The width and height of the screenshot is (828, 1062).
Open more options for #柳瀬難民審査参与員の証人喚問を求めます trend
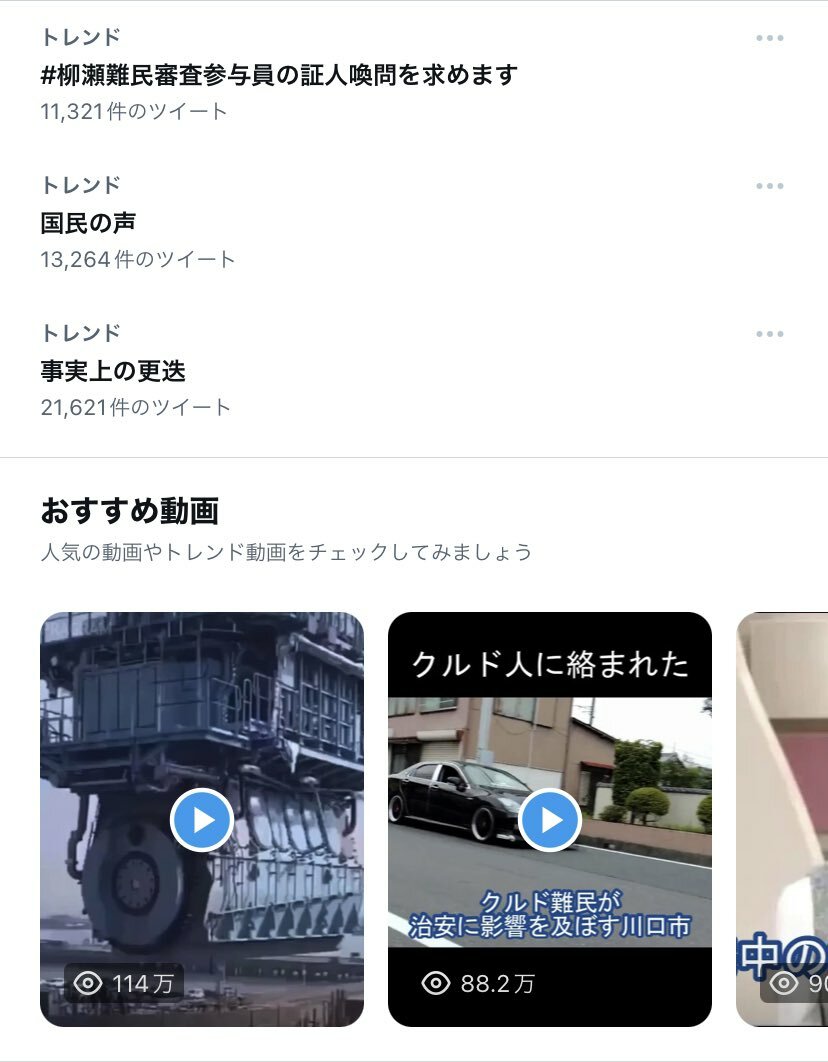click(x=769, y=38)
